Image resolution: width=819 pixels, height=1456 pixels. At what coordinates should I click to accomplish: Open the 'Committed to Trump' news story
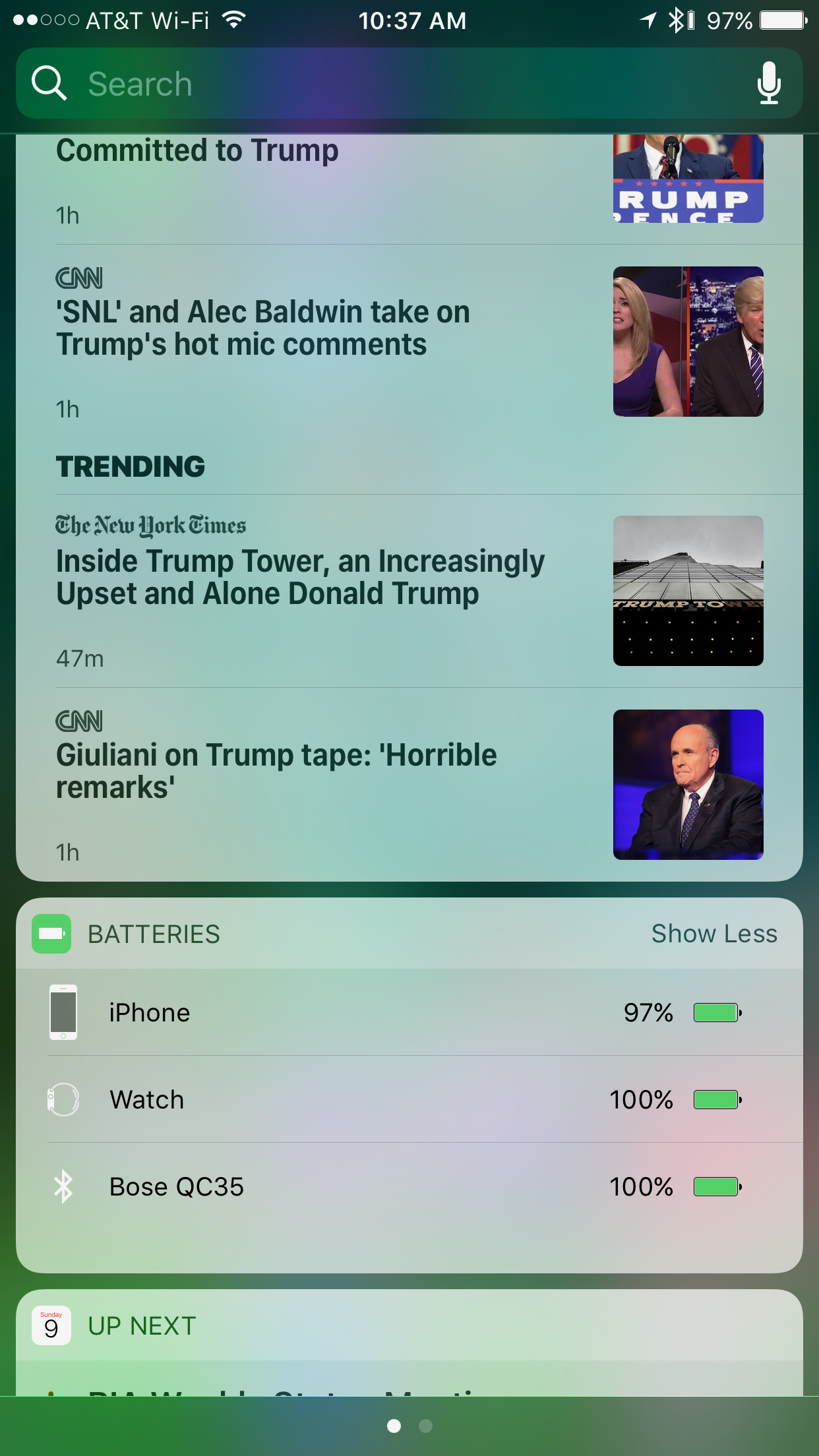(198, 152)
